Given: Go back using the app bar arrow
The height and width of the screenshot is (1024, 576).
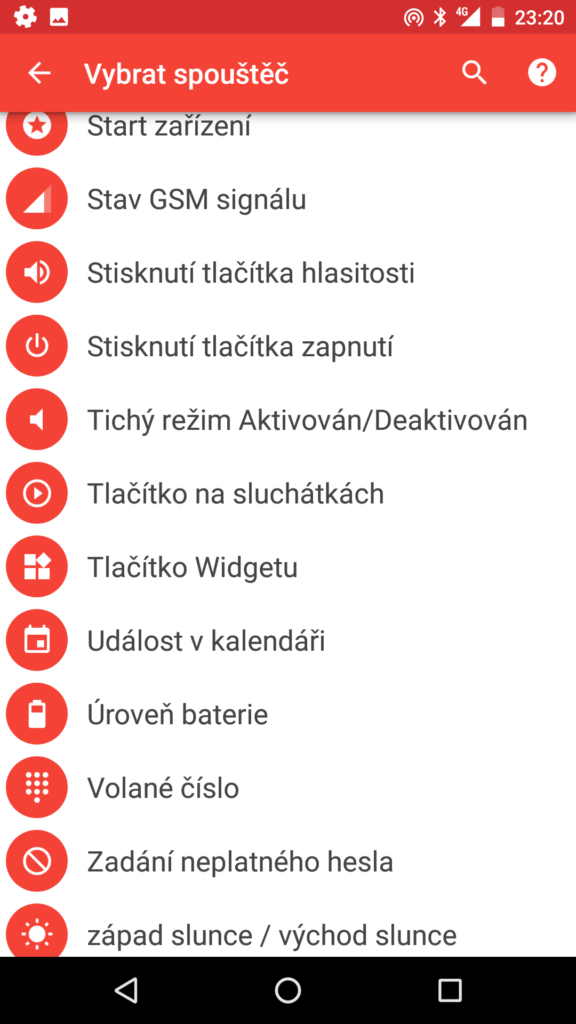Looking at the screenshot, I should [x=39, y=73].
